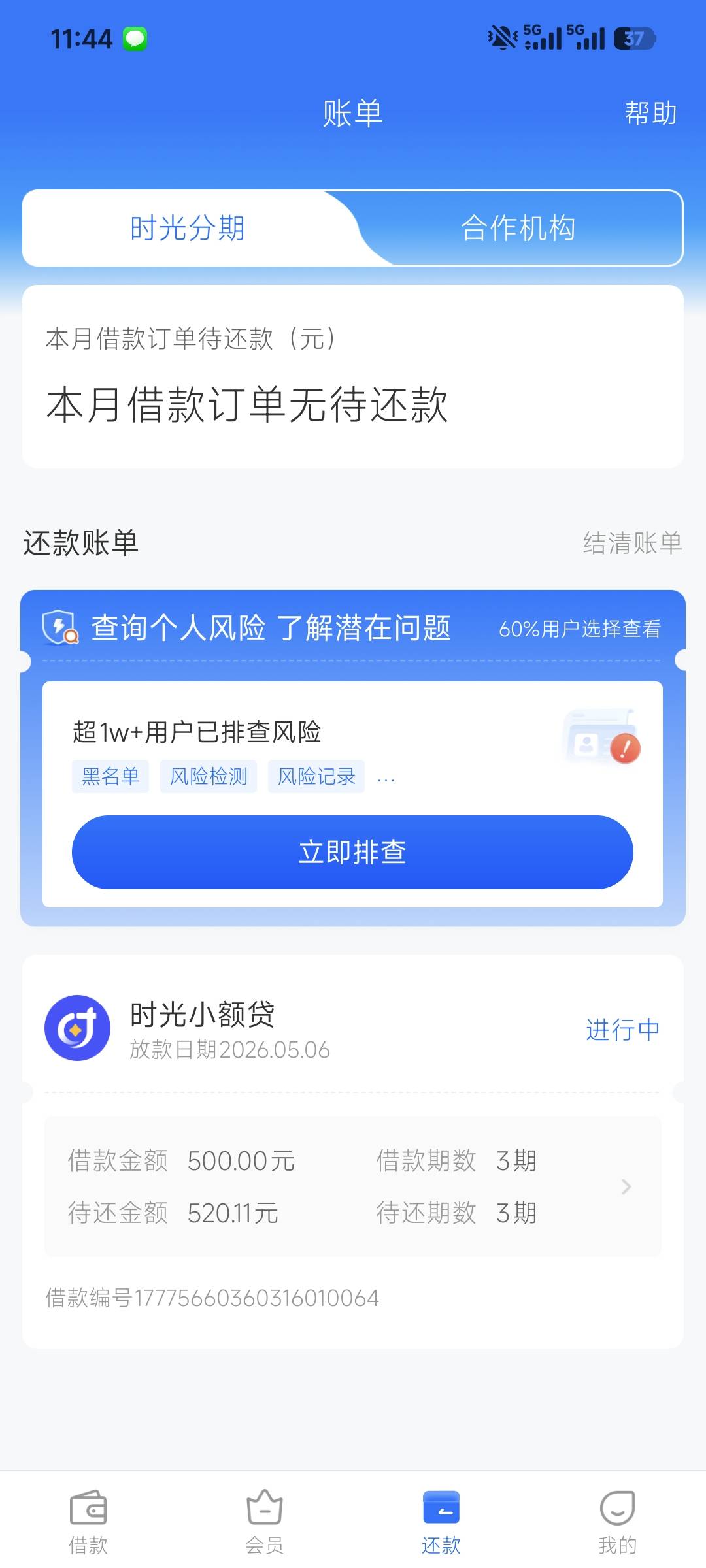Open the 查询个人风险 banner
706x1568 pixels.
(x=352, y=628)
